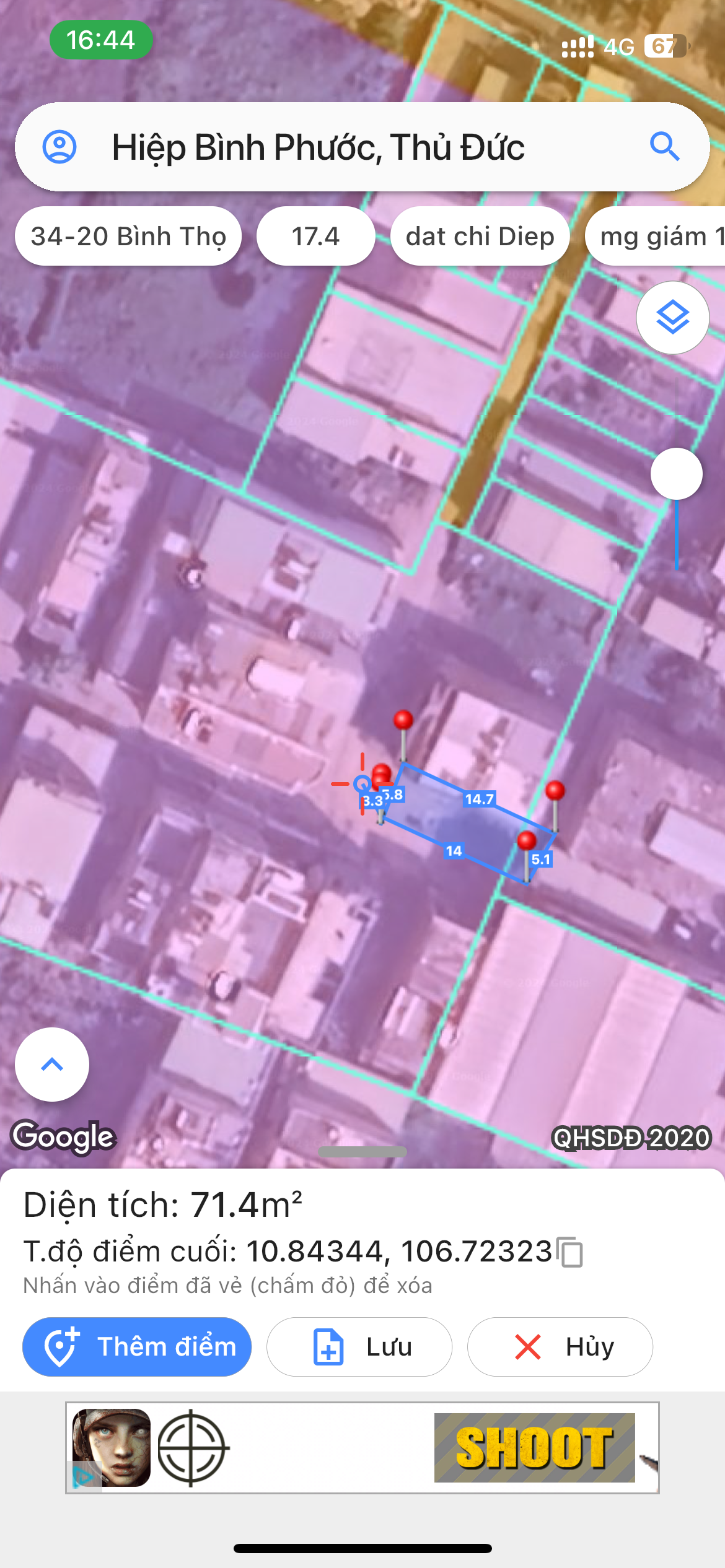
Task: Open the SHOOT game ad banner
Action: (x=362, y=1448)
